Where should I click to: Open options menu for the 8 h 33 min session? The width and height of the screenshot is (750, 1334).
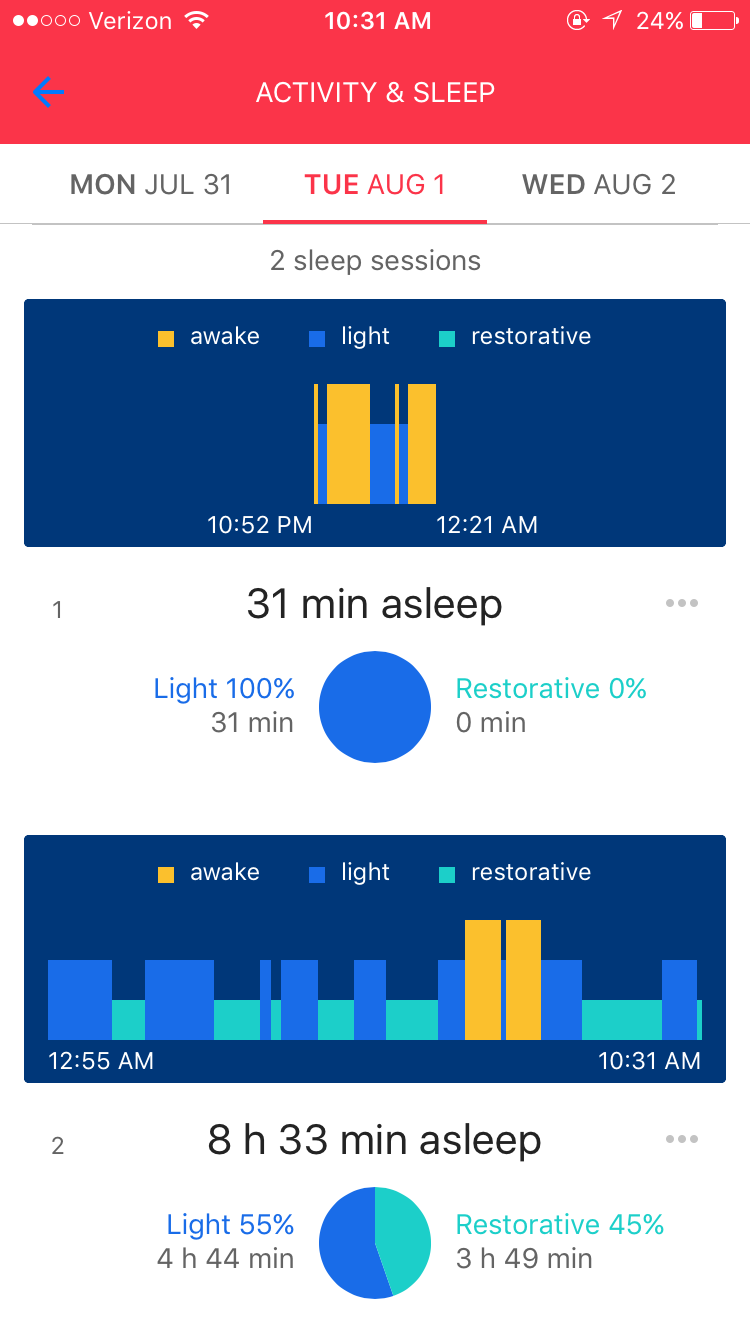click(x=682, y=1138)
